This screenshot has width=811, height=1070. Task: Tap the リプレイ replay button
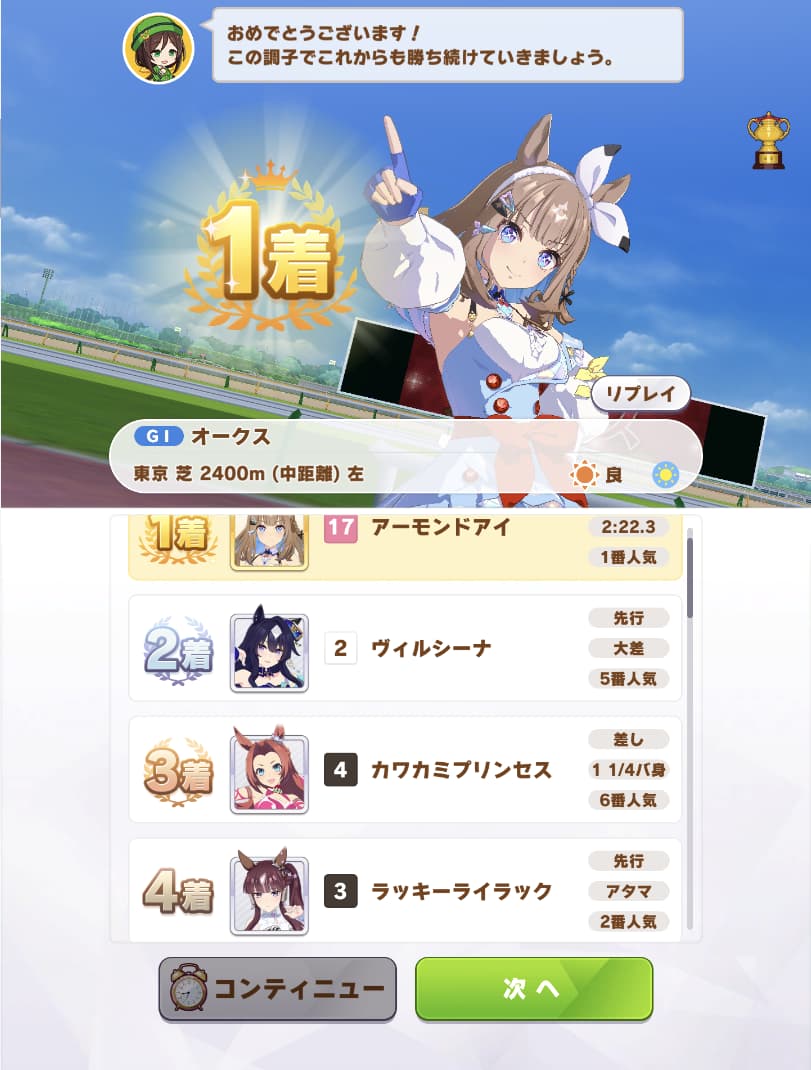[640, 393]
